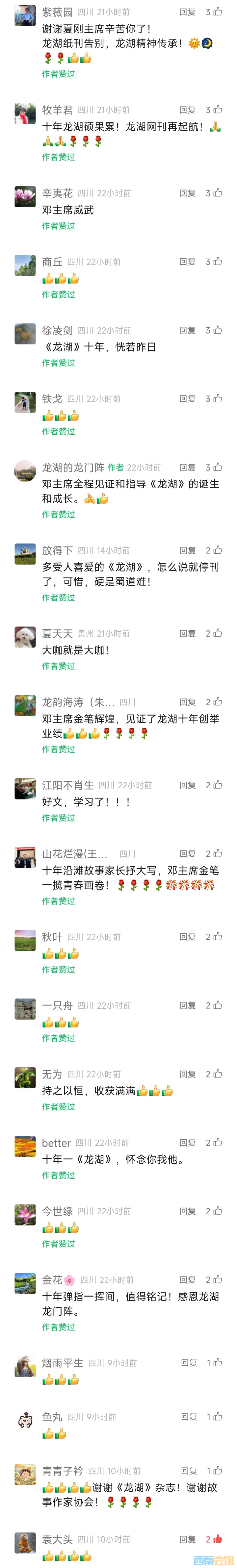Reply to 辛夷花's comment
The width and height of the screenshot is (237, 1568).
coord(187,193)
